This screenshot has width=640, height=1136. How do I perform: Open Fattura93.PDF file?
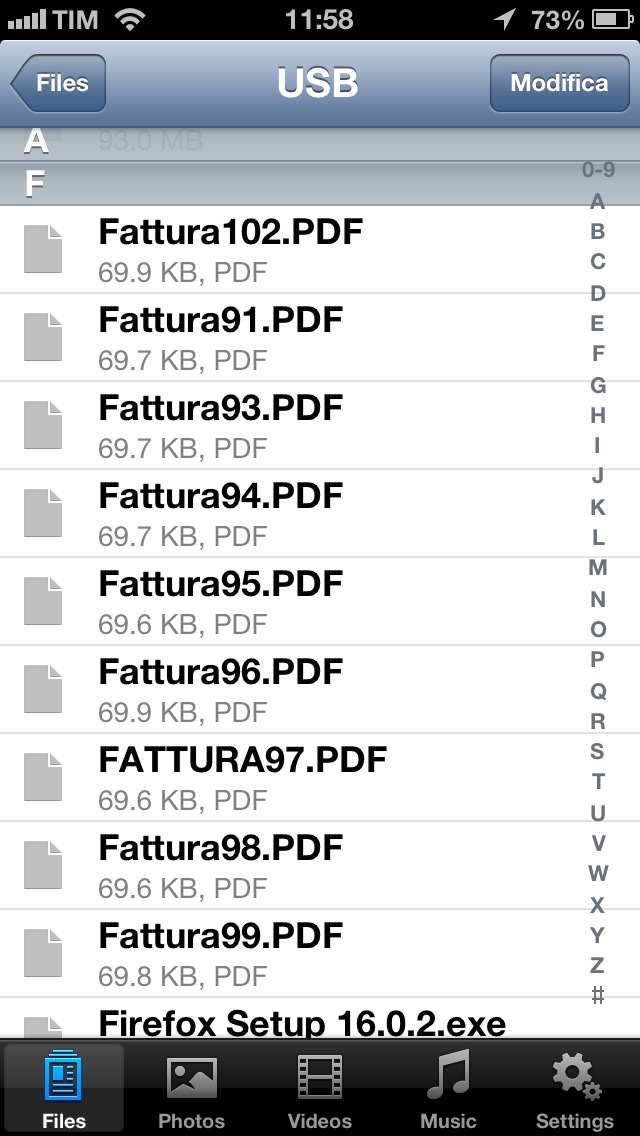click(x=220, y=426)
